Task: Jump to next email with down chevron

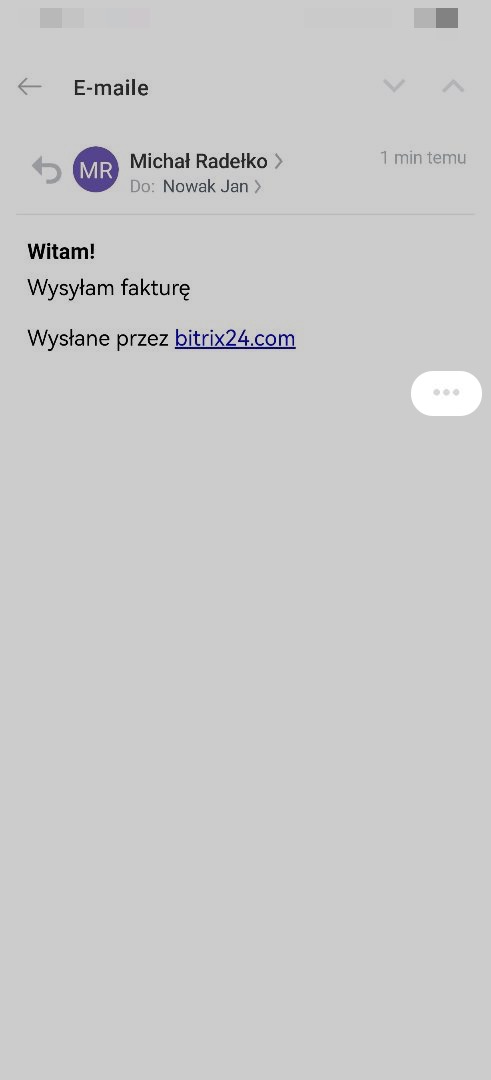Action: click(x=394, y=86)
